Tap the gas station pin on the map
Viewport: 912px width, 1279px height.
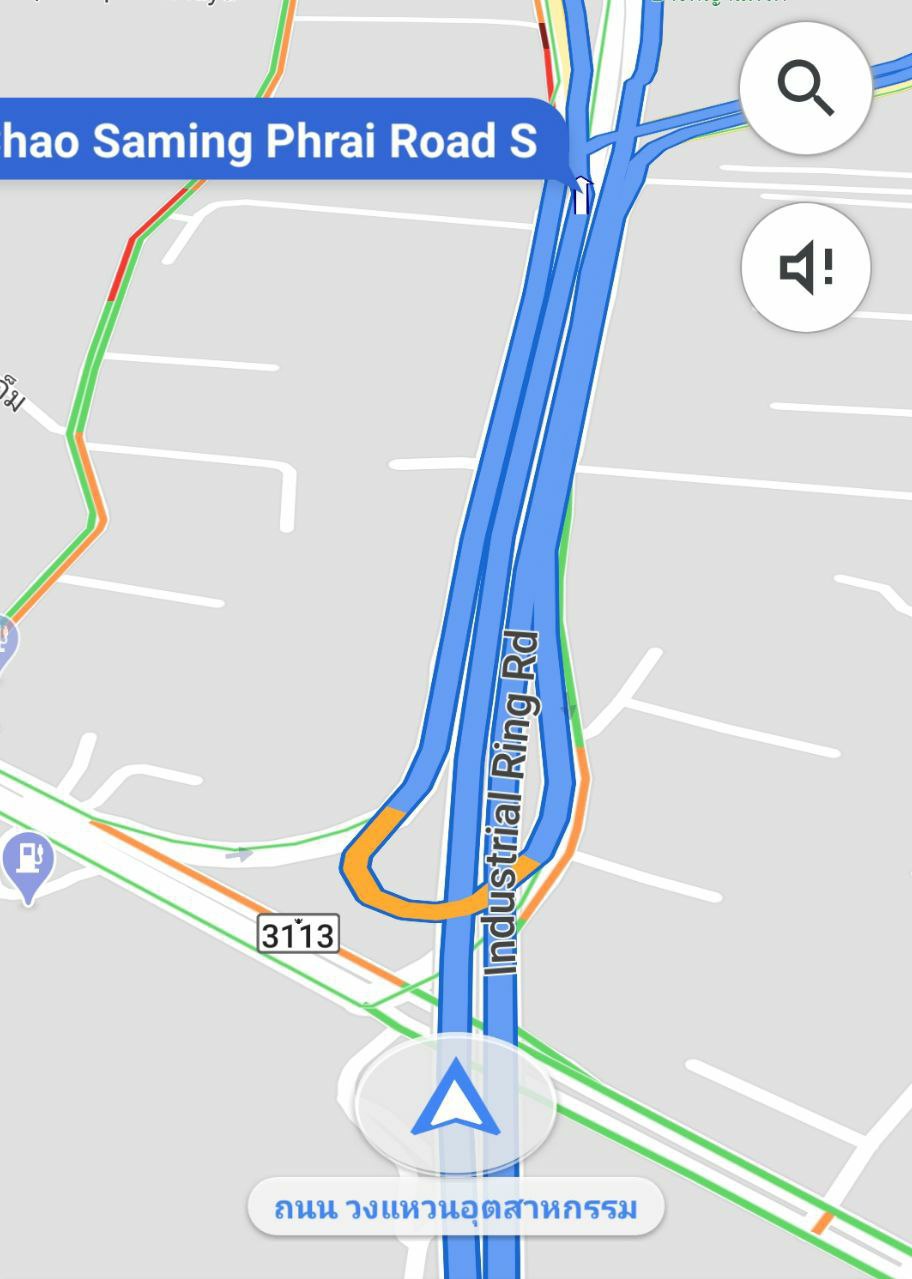pyautogui.click(x=27, y=861)
